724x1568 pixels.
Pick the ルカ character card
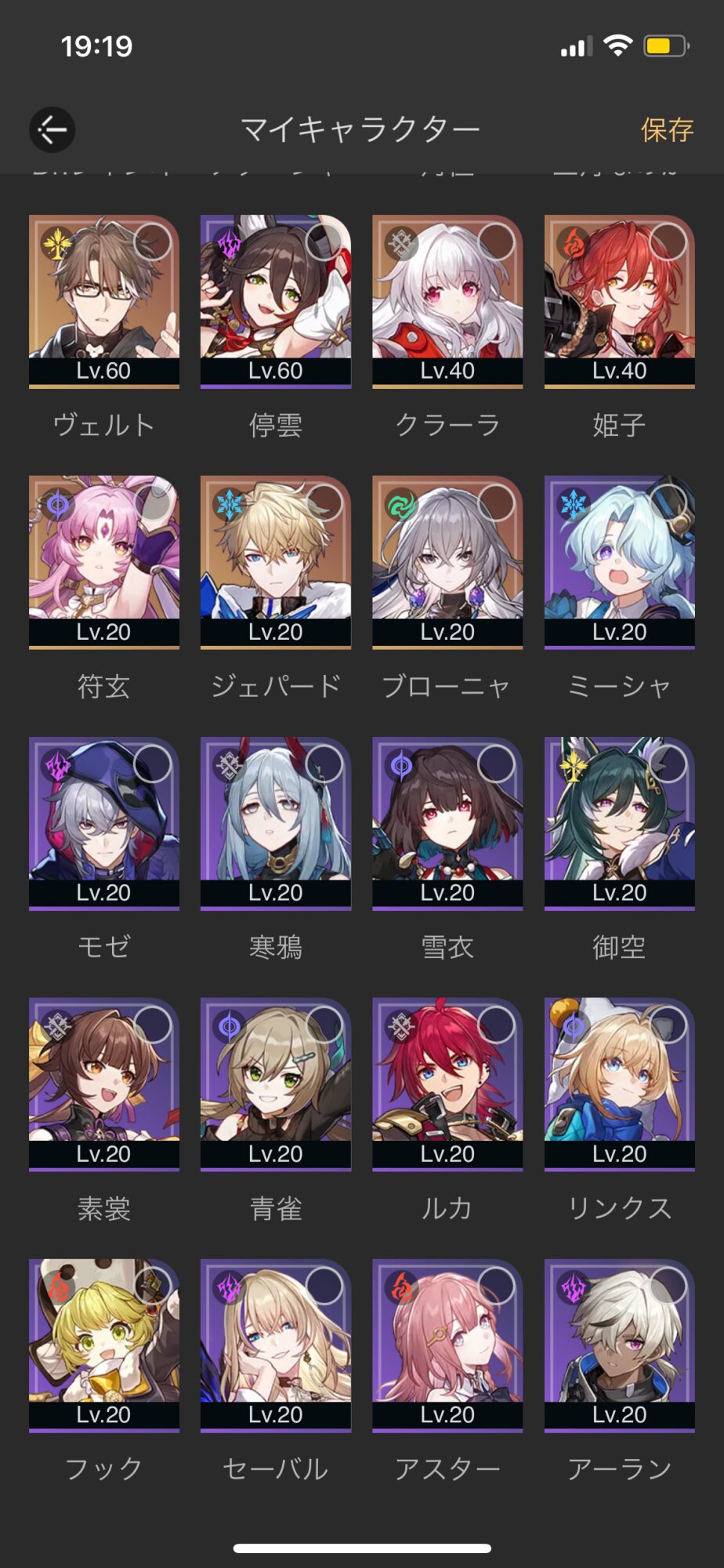coord(447,1085)
